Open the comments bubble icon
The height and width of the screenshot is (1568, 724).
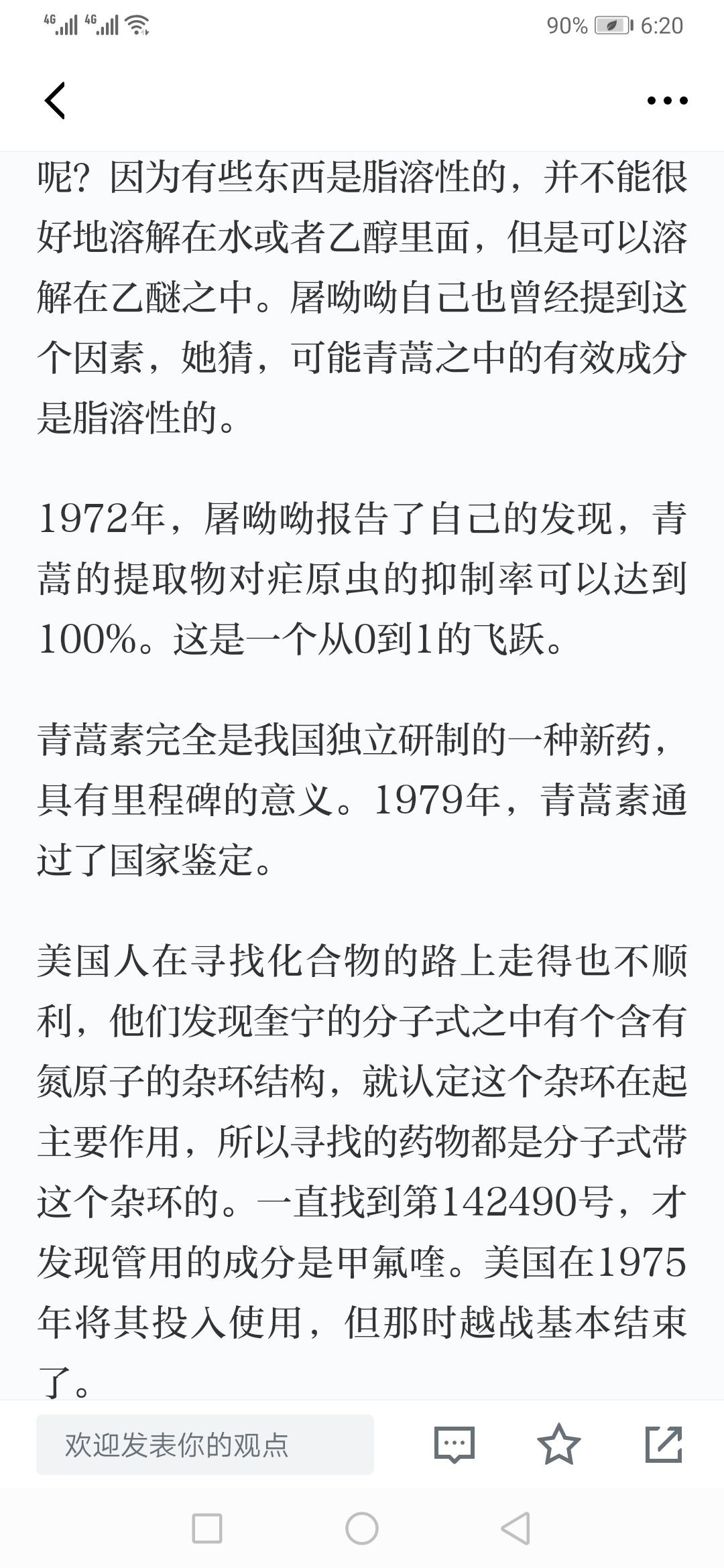click(455, 1445)
